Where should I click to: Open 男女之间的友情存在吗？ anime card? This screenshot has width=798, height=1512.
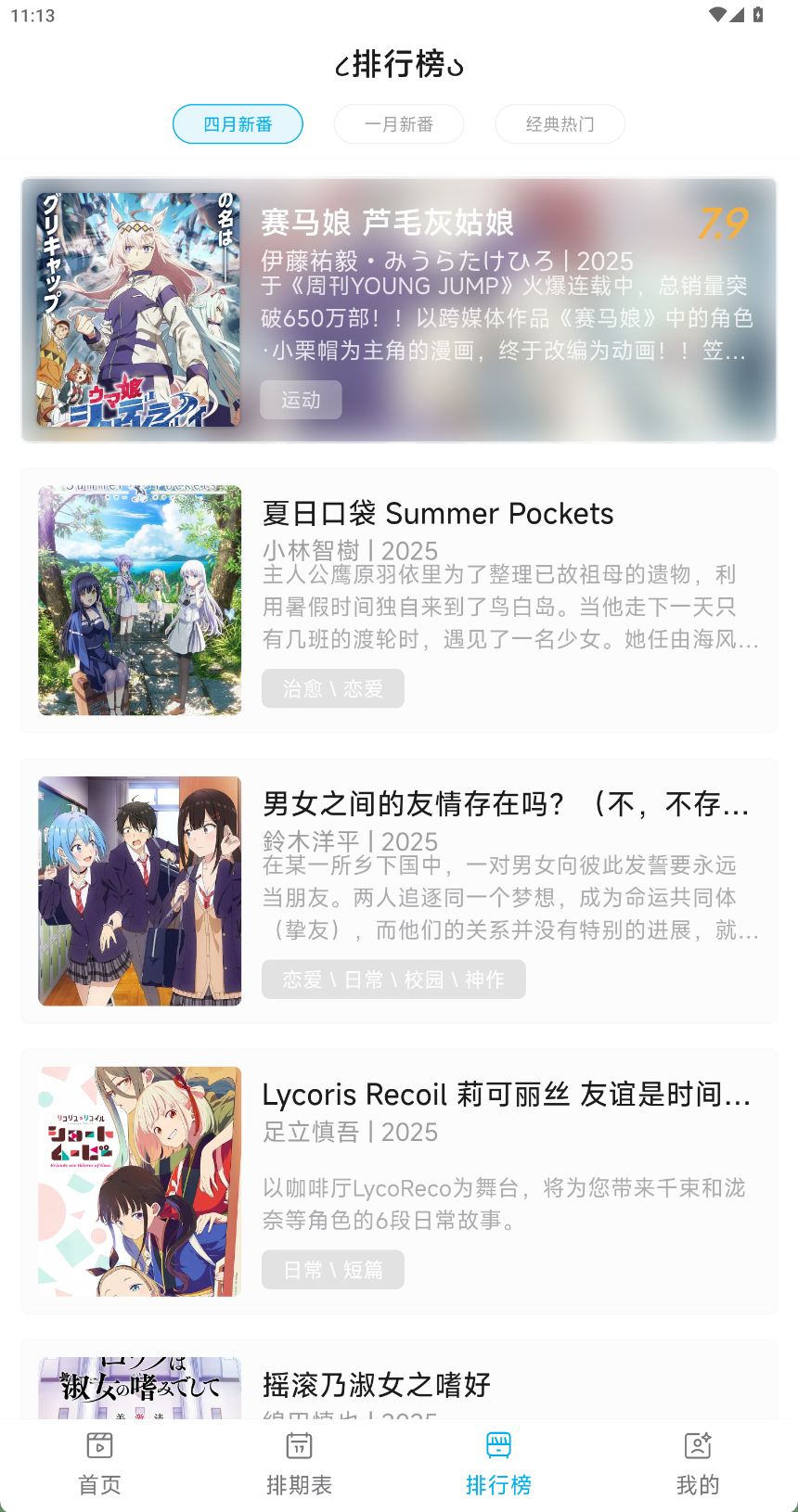tap(399, 891)
